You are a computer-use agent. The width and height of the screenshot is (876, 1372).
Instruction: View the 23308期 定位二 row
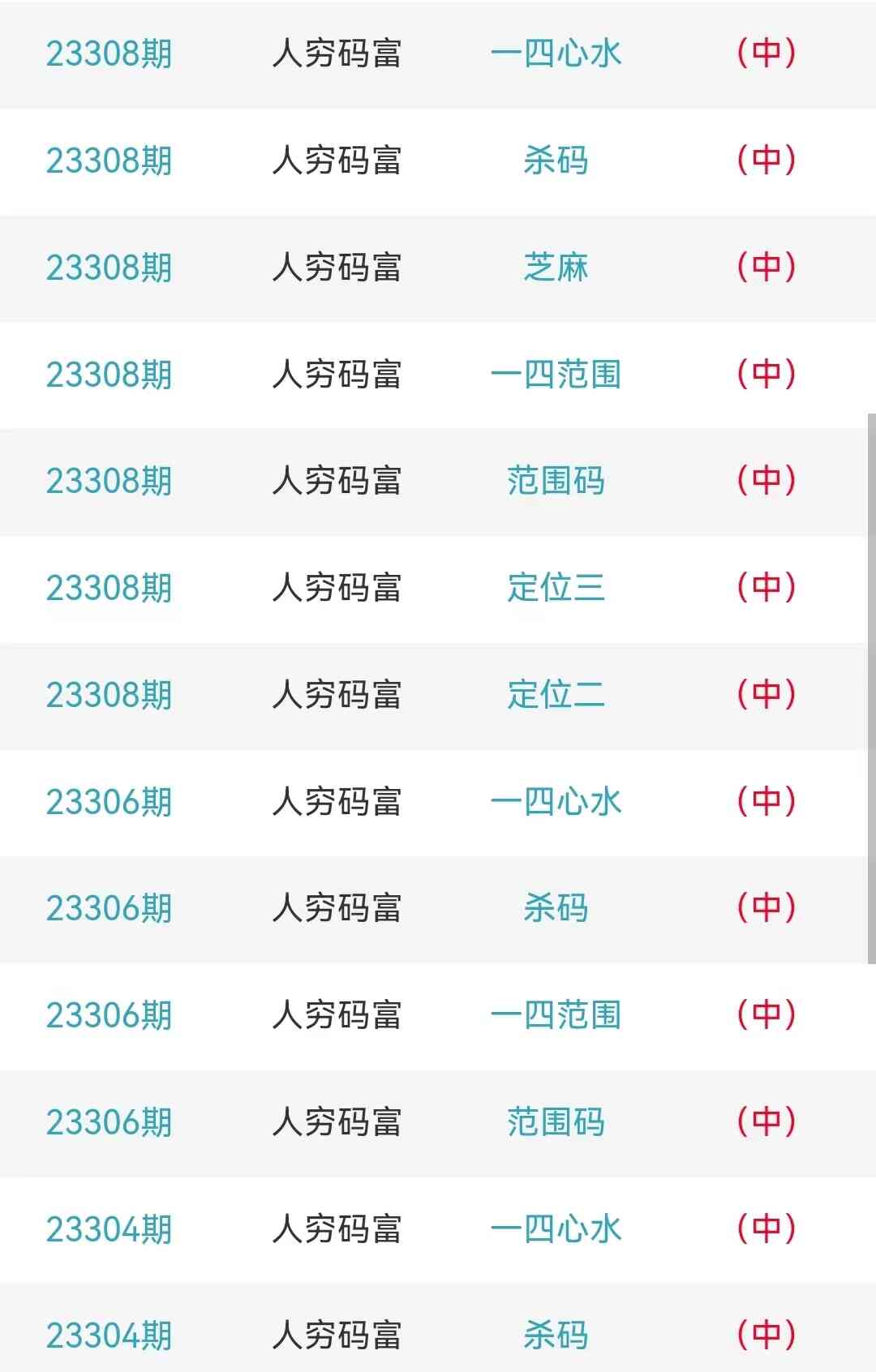[556, 695]
